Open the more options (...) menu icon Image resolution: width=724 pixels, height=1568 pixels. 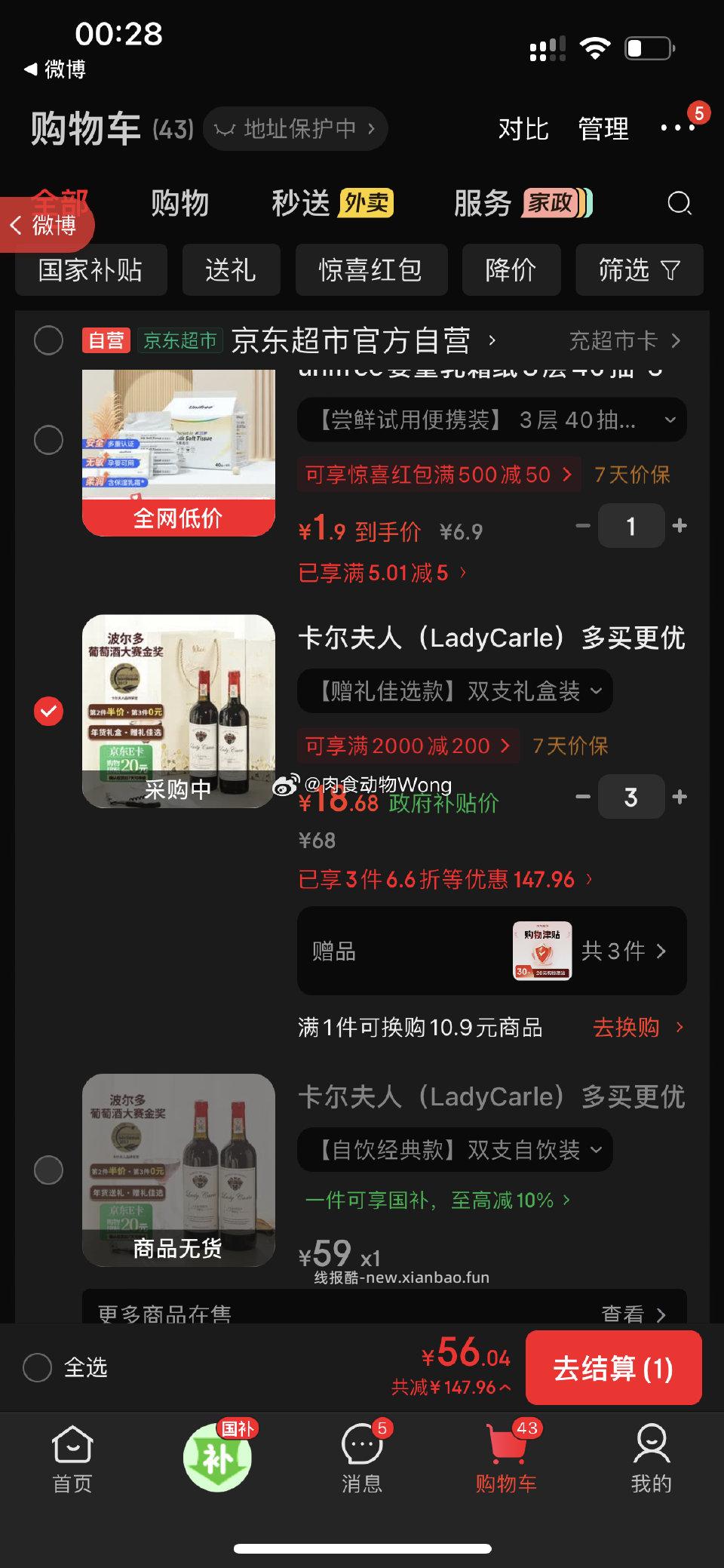click(677, 128)
